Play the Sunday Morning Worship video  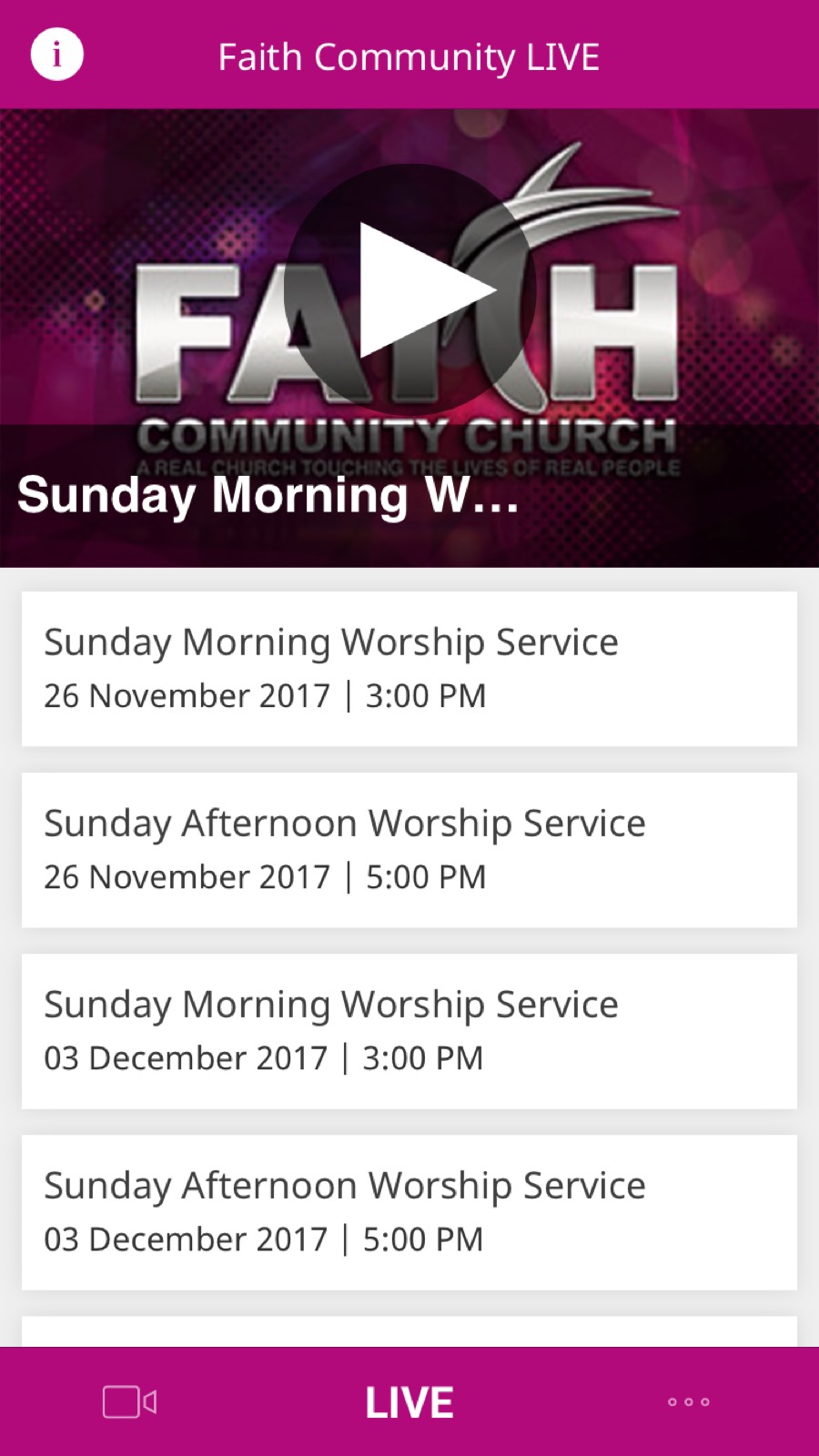coord(409,290)
